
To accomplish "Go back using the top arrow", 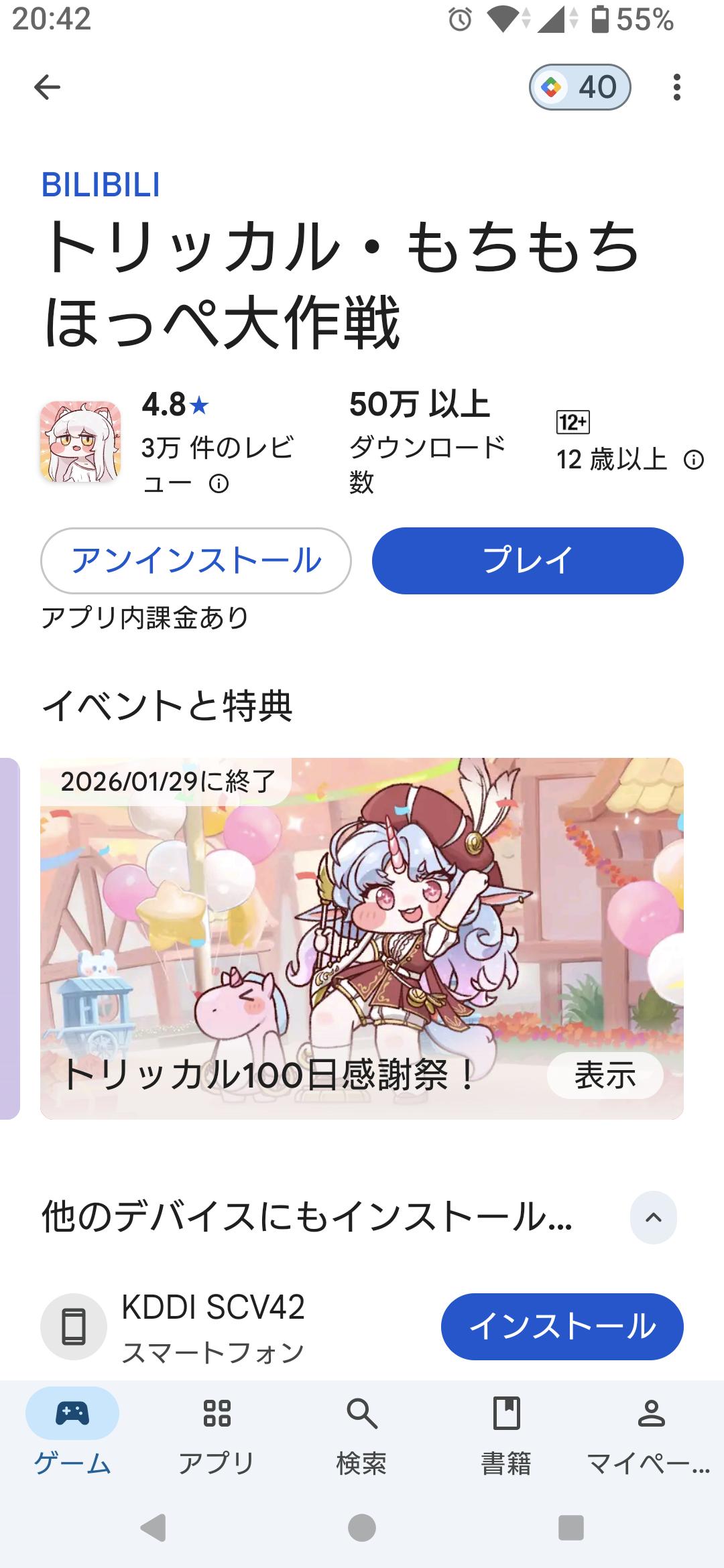I will [x=47, y=87].
